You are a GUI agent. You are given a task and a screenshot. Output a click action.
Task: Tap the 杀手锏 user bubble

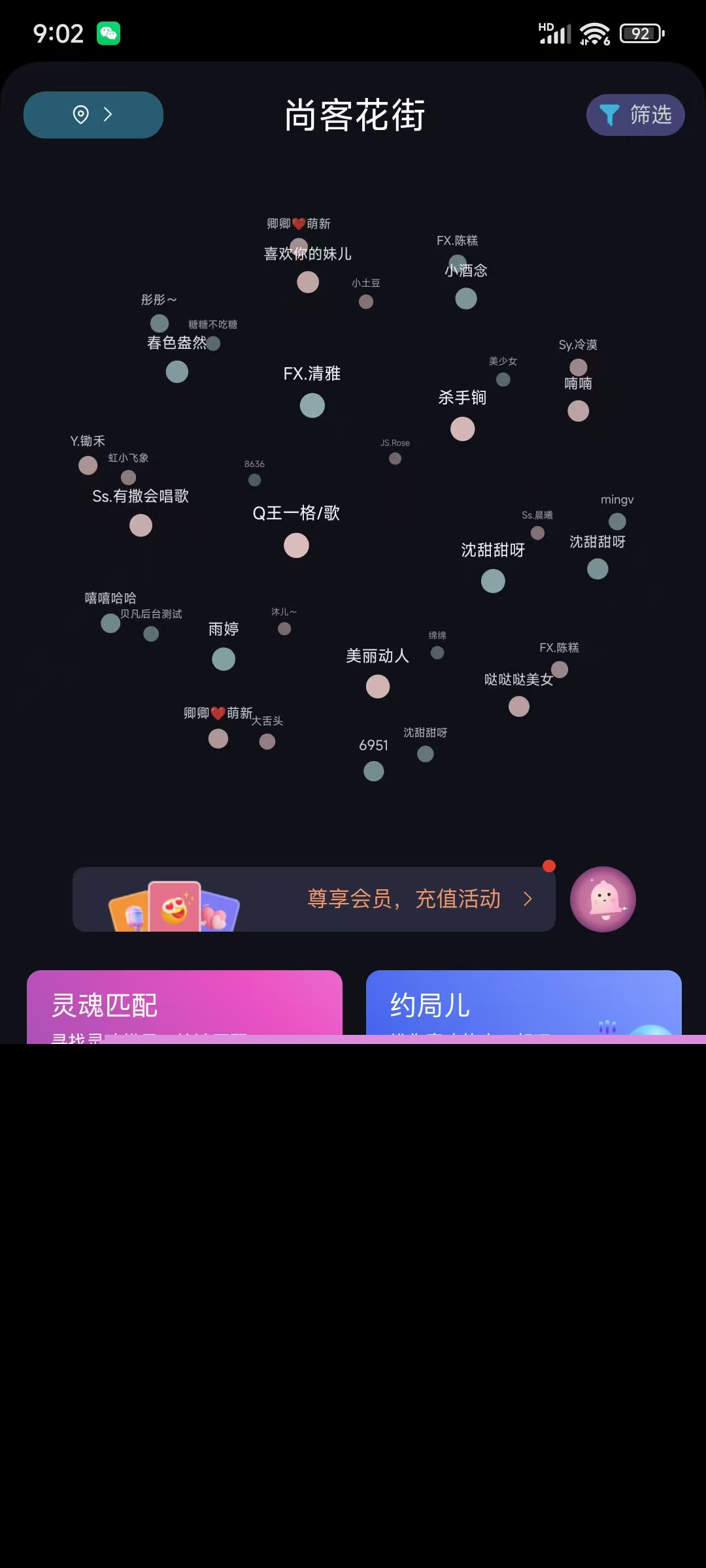click(x=462, y=429)
